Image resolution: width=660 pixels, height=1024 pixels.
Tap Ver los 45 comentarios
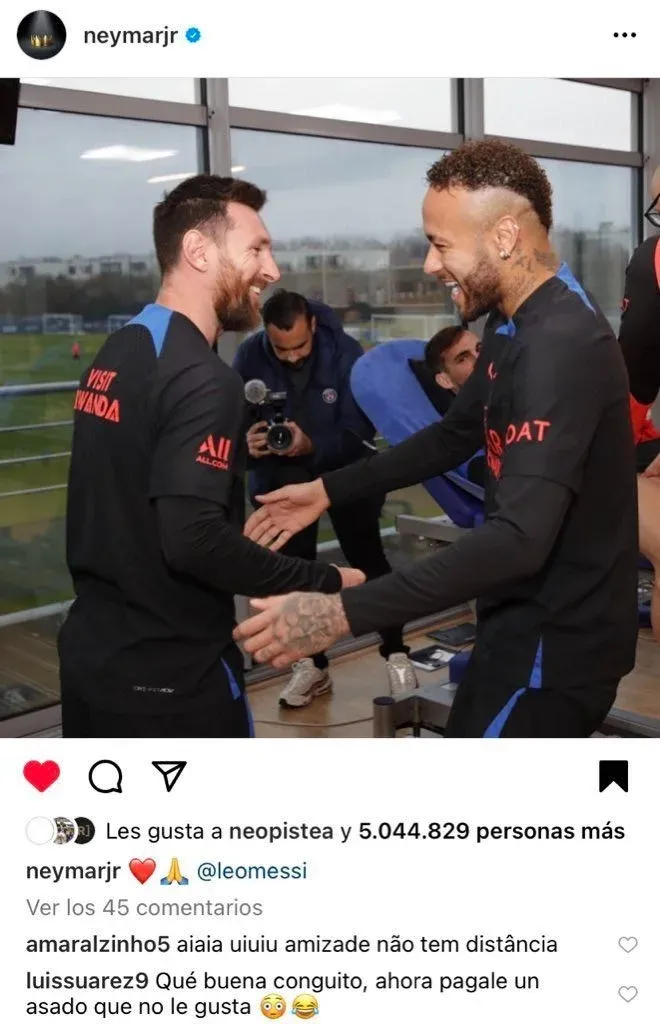(x=144, y=908)
